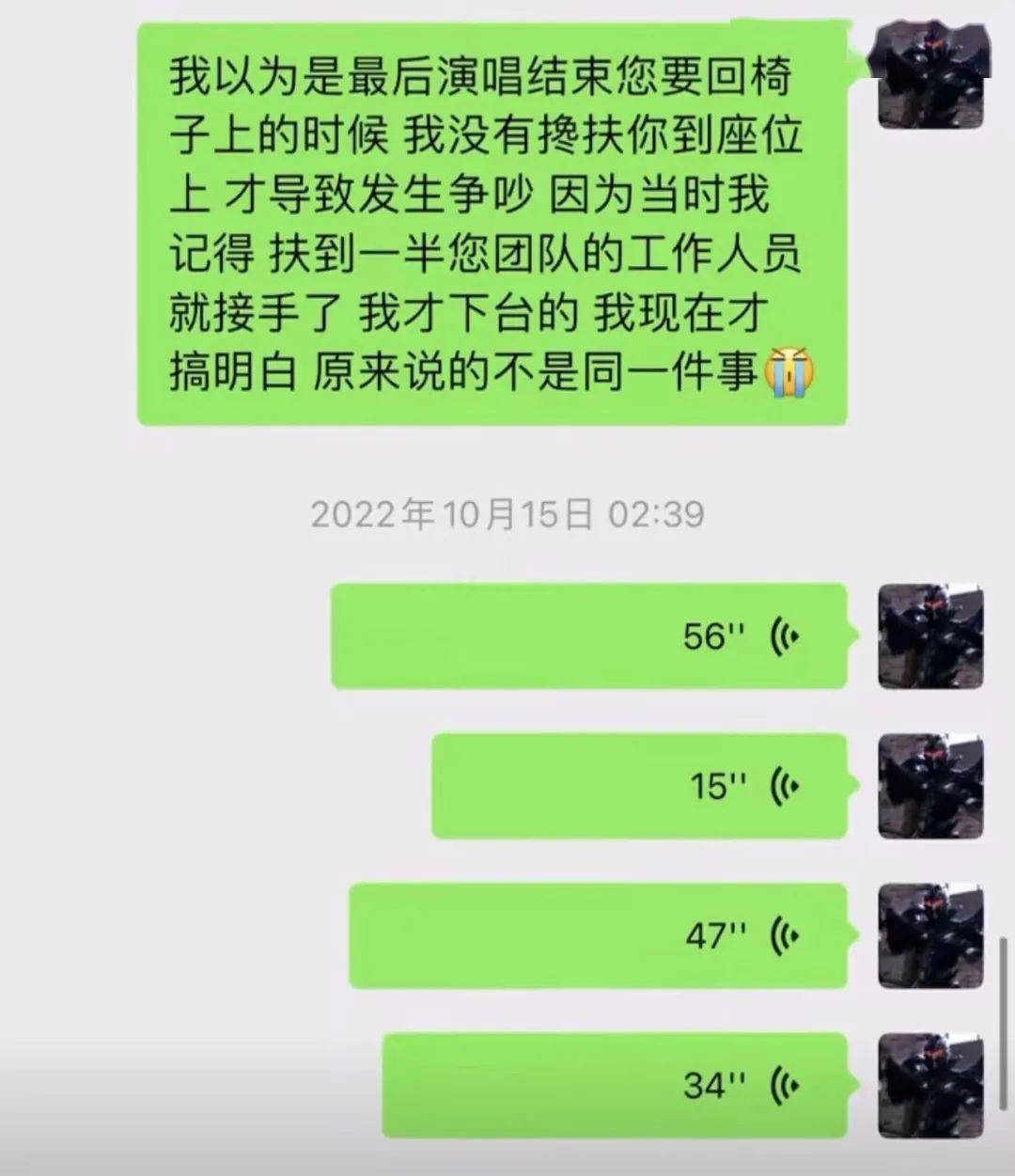This screenshot has height=1176, width=1015.
Task: Play the 34-second voice message
Action: click(x=615, y=1085)
